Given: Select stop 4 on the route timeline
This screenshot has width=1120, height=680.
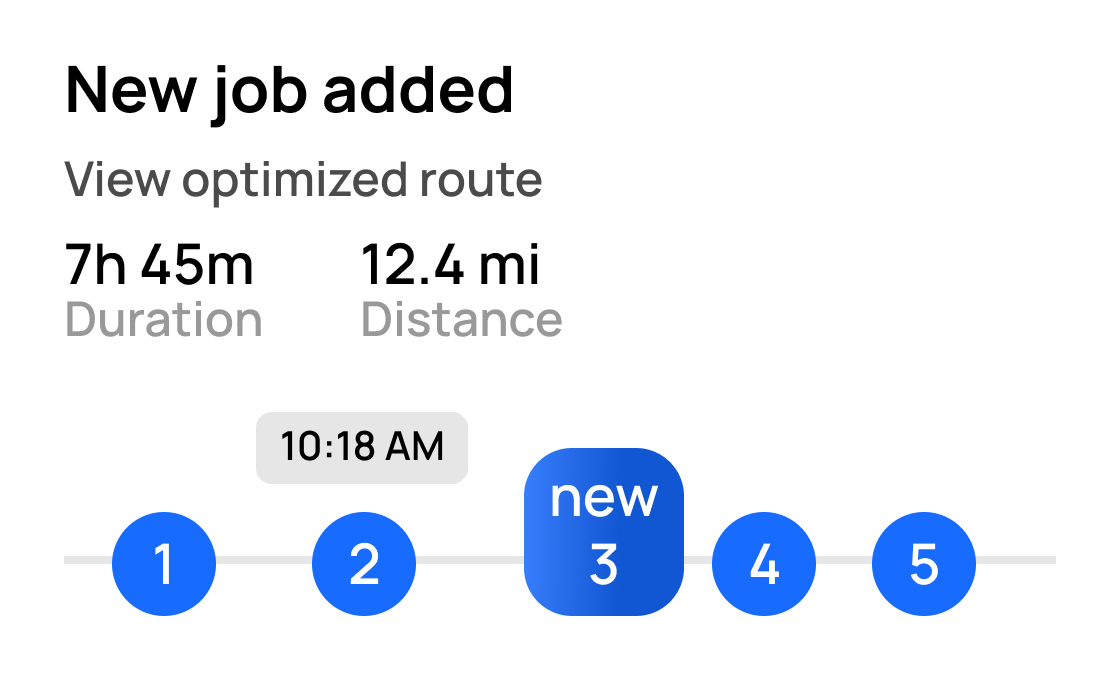Looking at the screenshot, I should [764, 564].
